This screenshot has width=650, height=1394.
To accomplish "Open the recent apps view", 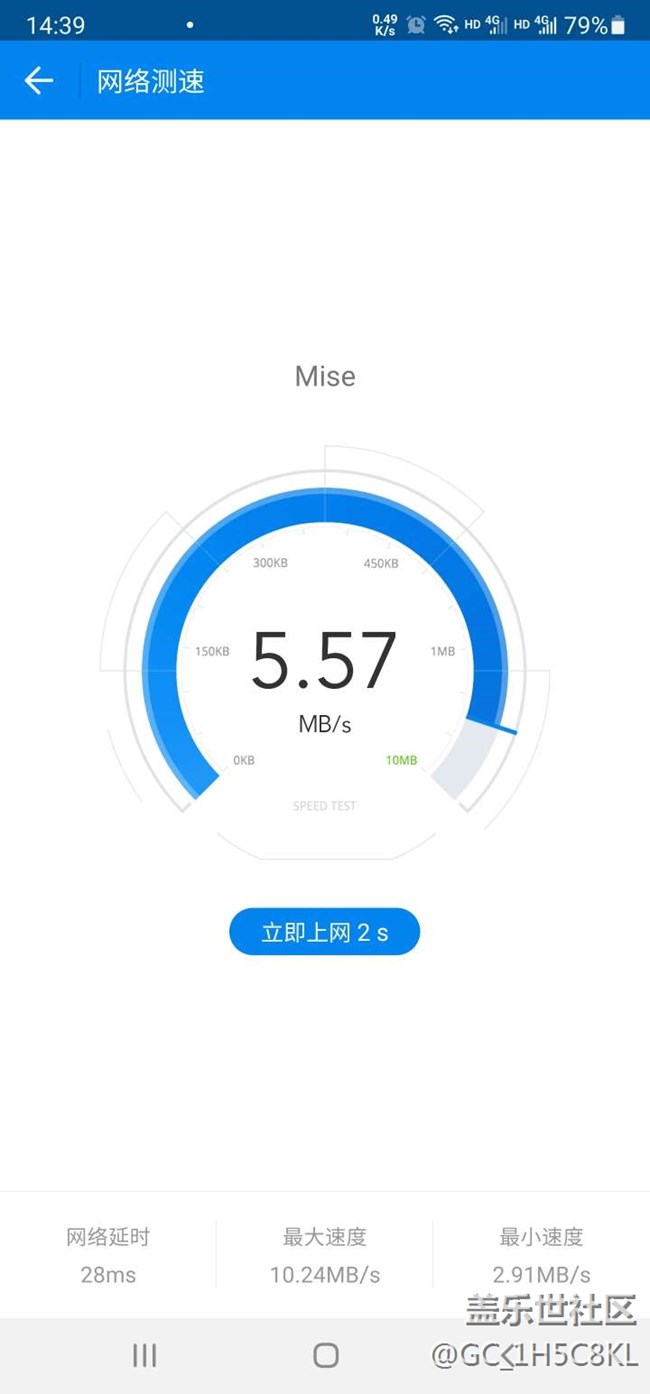I will coord(145,1355).
